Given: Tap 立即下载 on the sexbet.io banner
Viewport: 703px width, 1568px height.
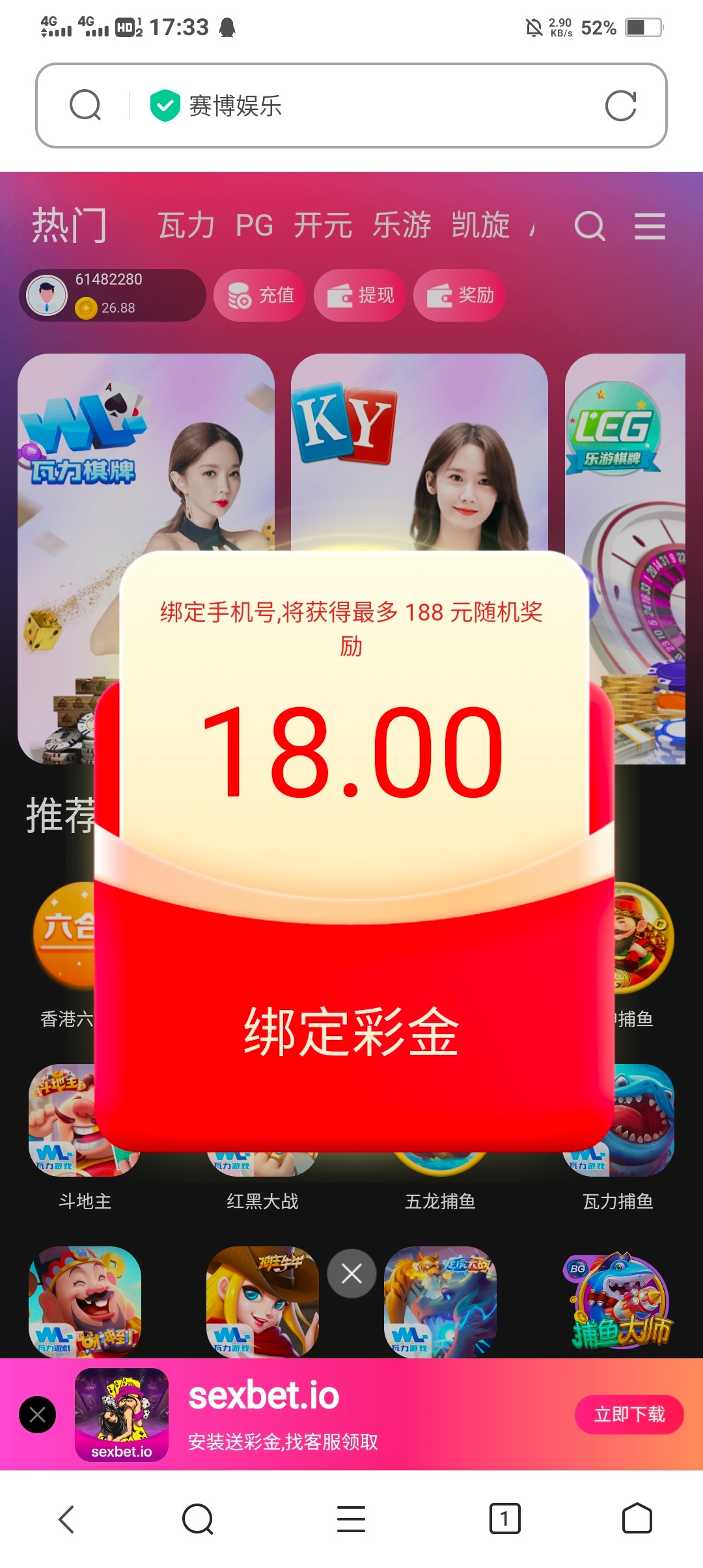Looking at the screenshot, I should (629, 1414).
